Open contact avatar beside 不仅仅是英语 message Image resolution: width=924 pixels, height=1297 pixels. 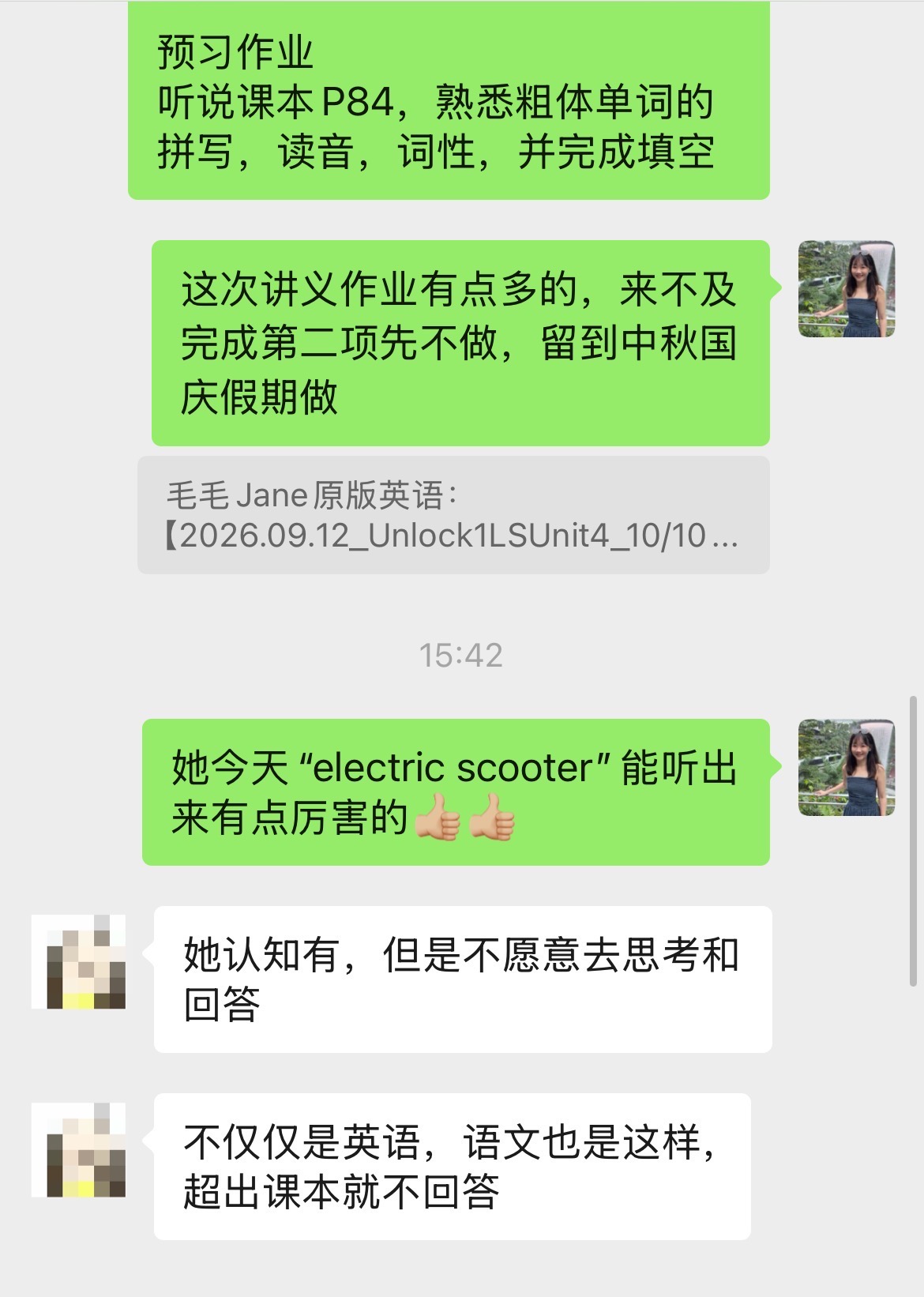coord(79,1150)
